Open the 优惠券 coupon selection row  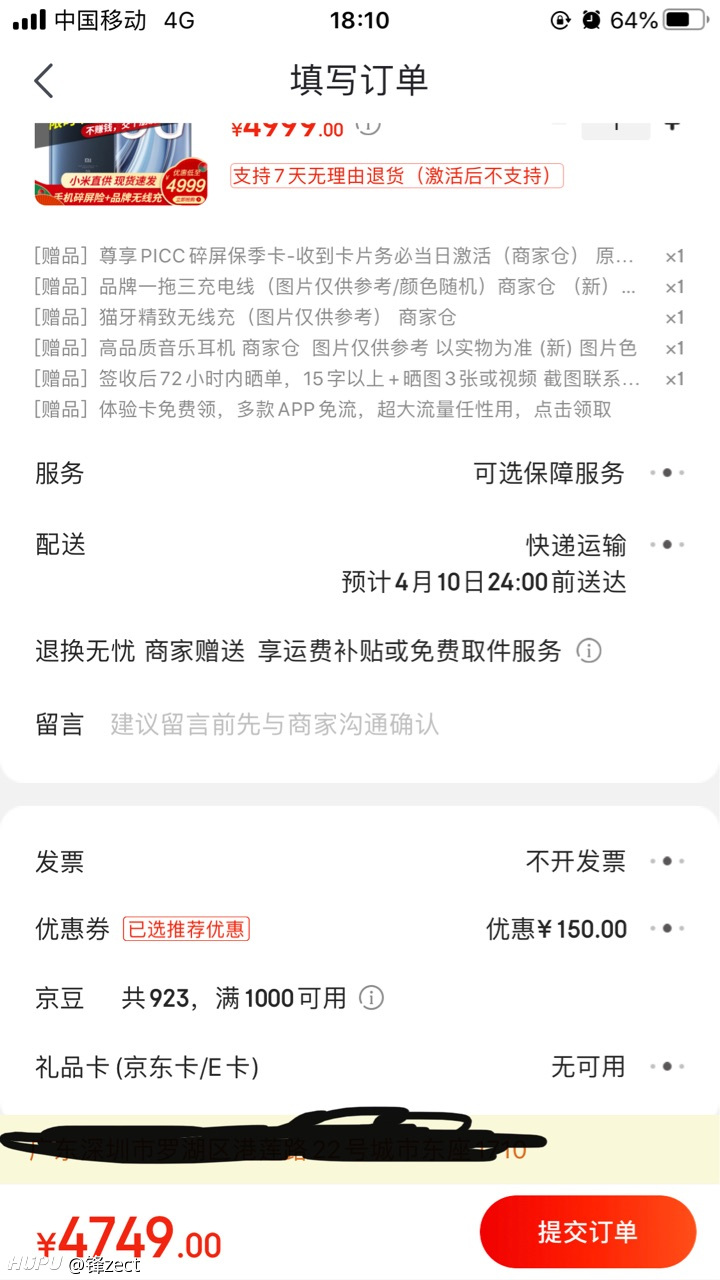coord(360,929)
